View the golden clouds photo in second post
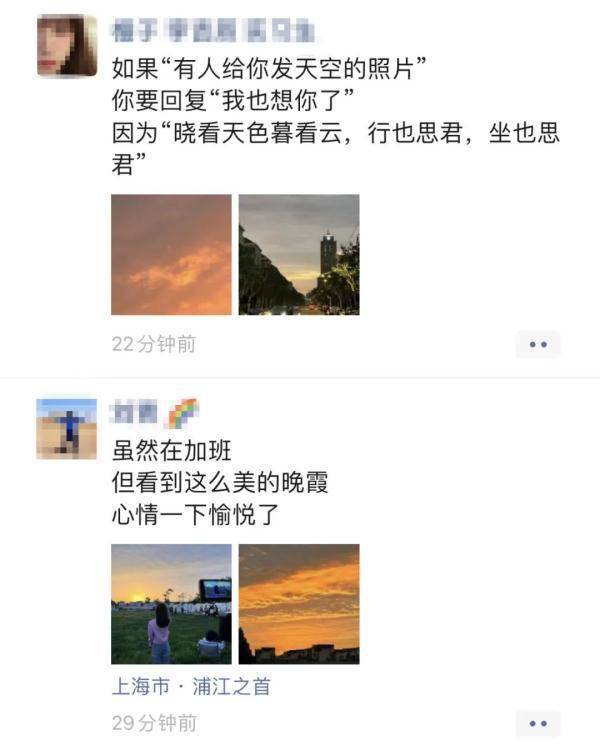Viewport: 600px width, 750px height. tap(299, 603)
